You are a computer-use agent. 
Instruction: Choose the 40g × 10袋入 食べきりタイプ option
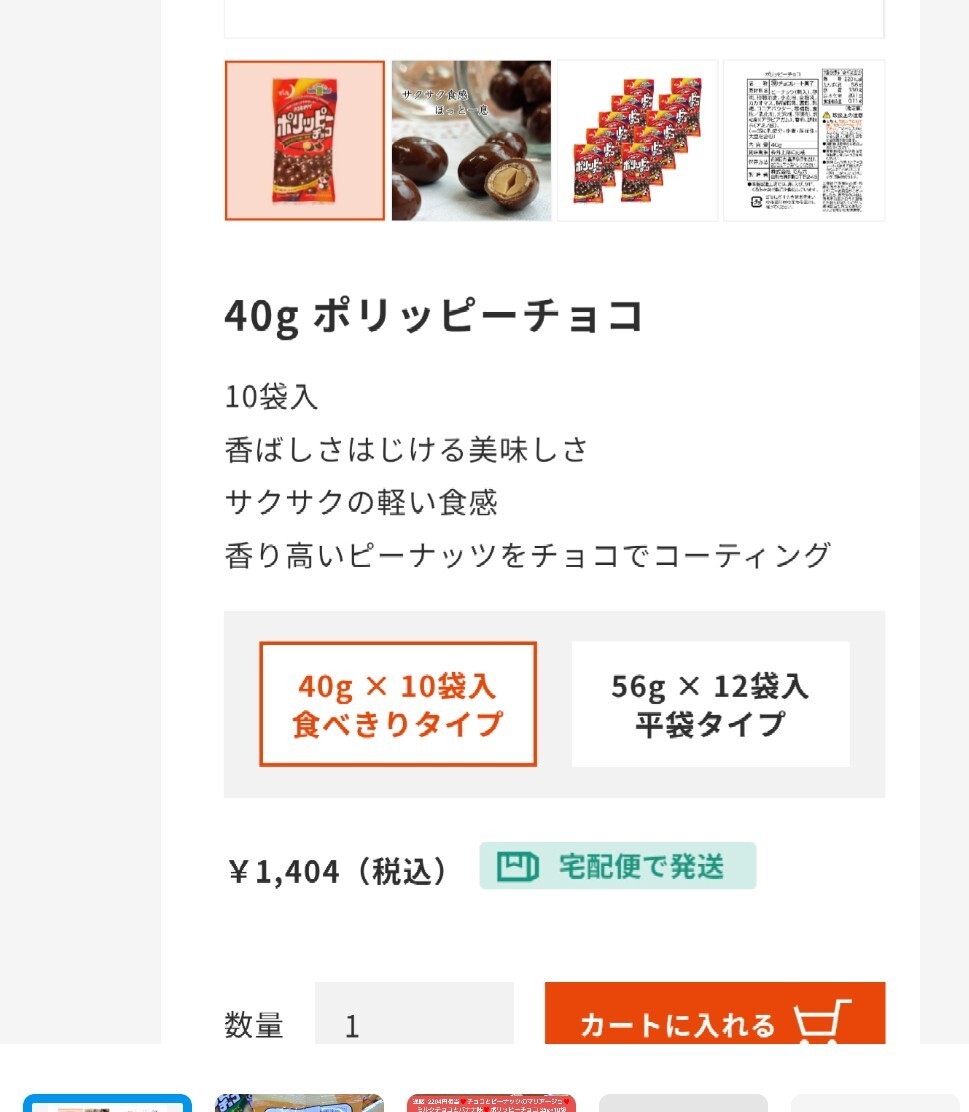click(x=398, y=704)
